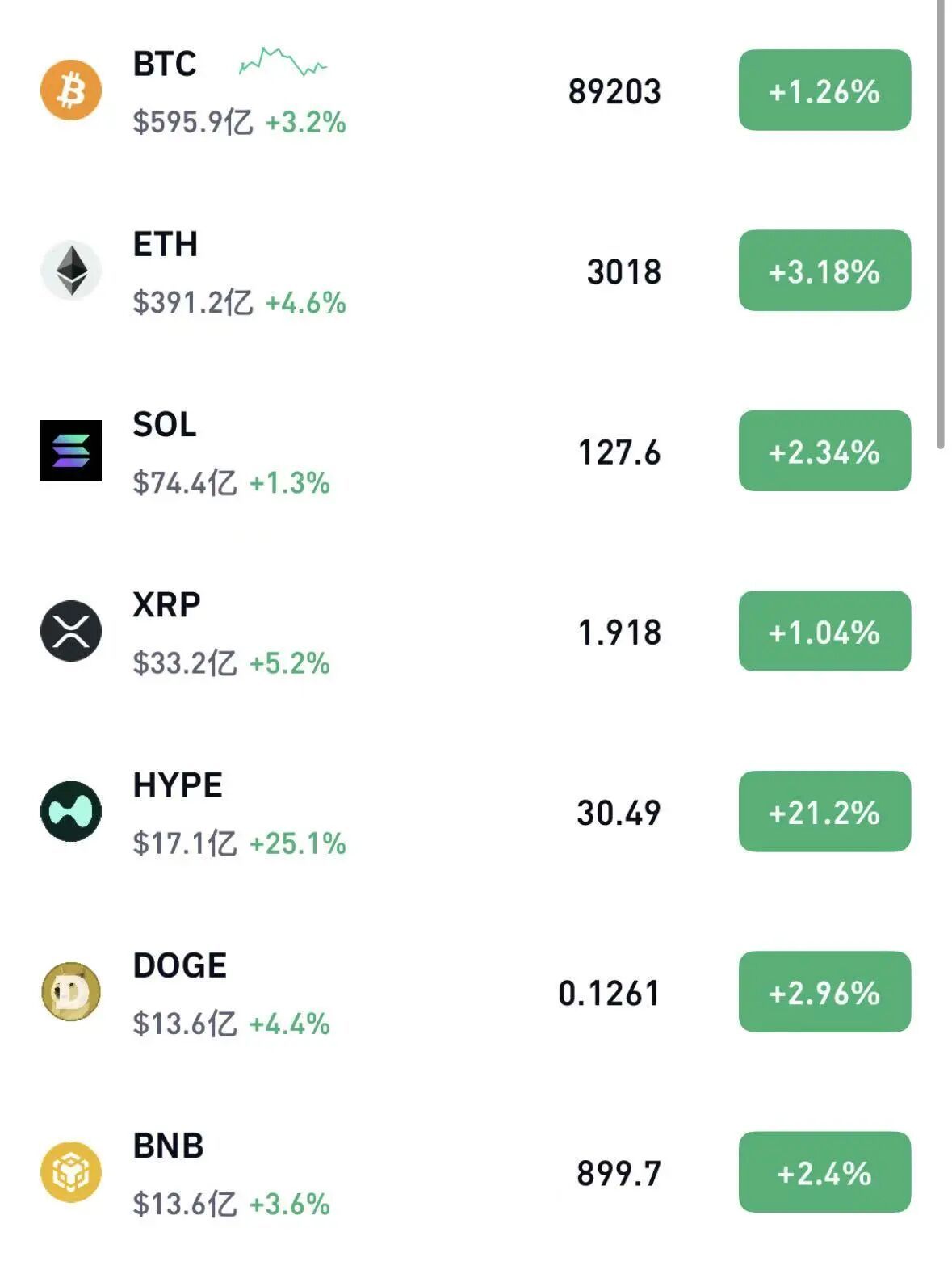
Task: Select the SOL coin entry
Action: 165,425
